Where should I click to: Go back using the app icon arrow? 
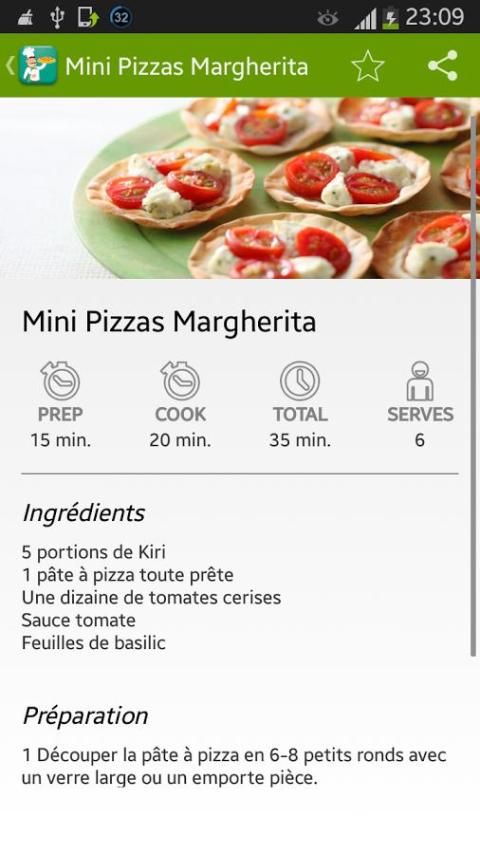click(31, 65)
